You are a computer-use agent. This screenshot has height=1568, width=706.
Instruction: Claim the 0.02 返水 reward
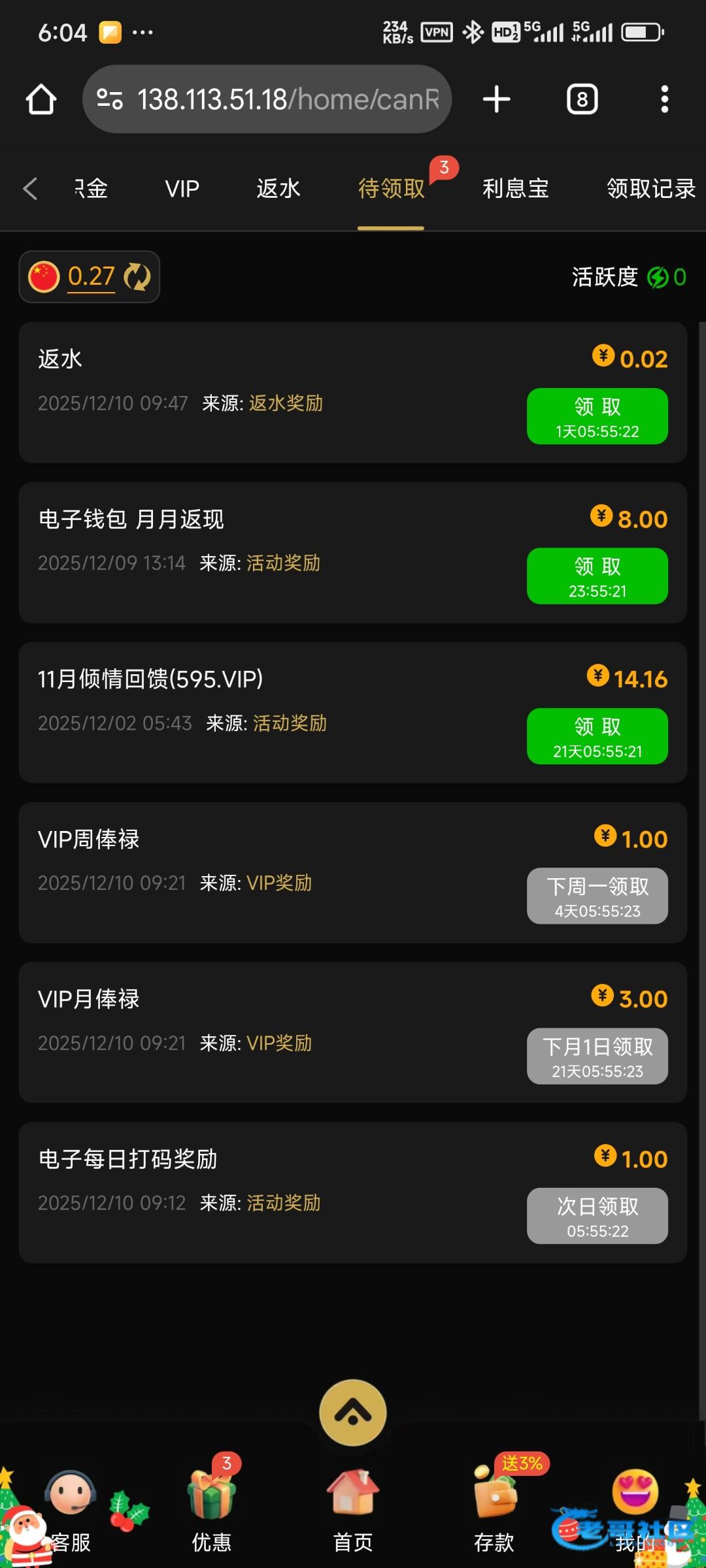[597, 416]
